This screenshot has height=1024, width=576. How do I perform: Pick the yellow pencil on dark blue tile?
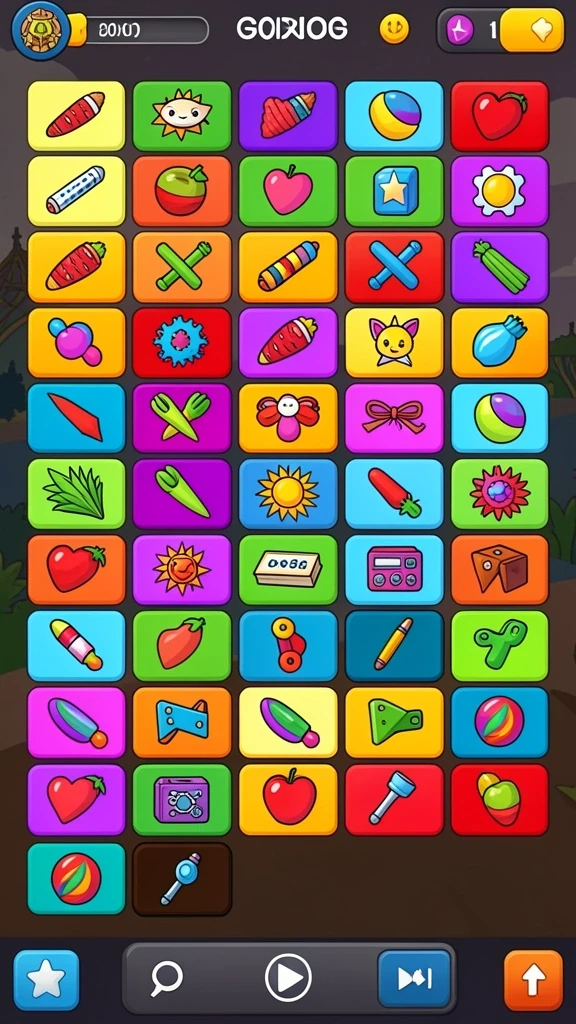click(x=394, y=646)
